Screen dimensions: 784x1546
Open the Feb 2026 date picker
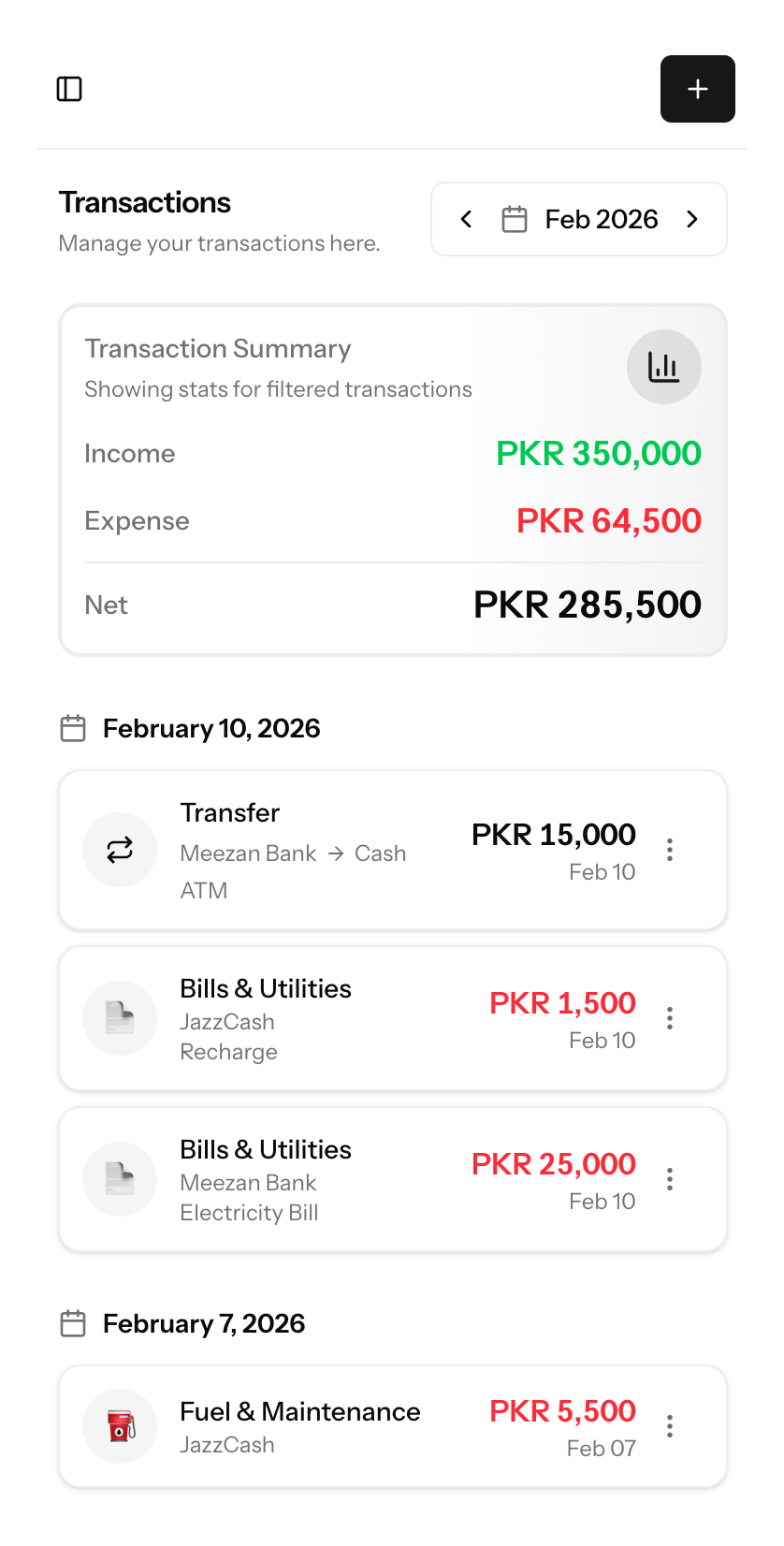601,218
